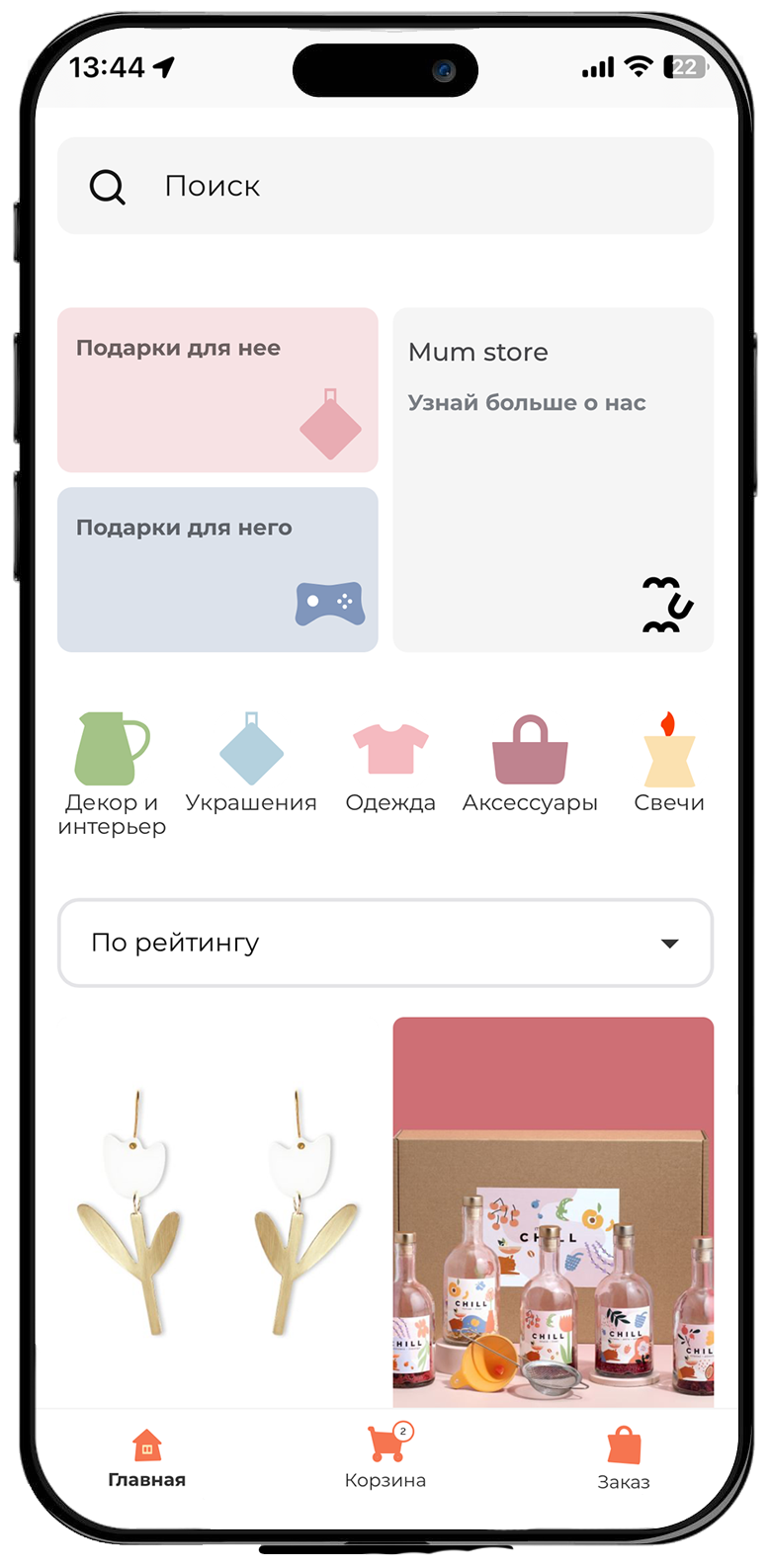Open the Заказ tab

click(x=624, y=1458)
